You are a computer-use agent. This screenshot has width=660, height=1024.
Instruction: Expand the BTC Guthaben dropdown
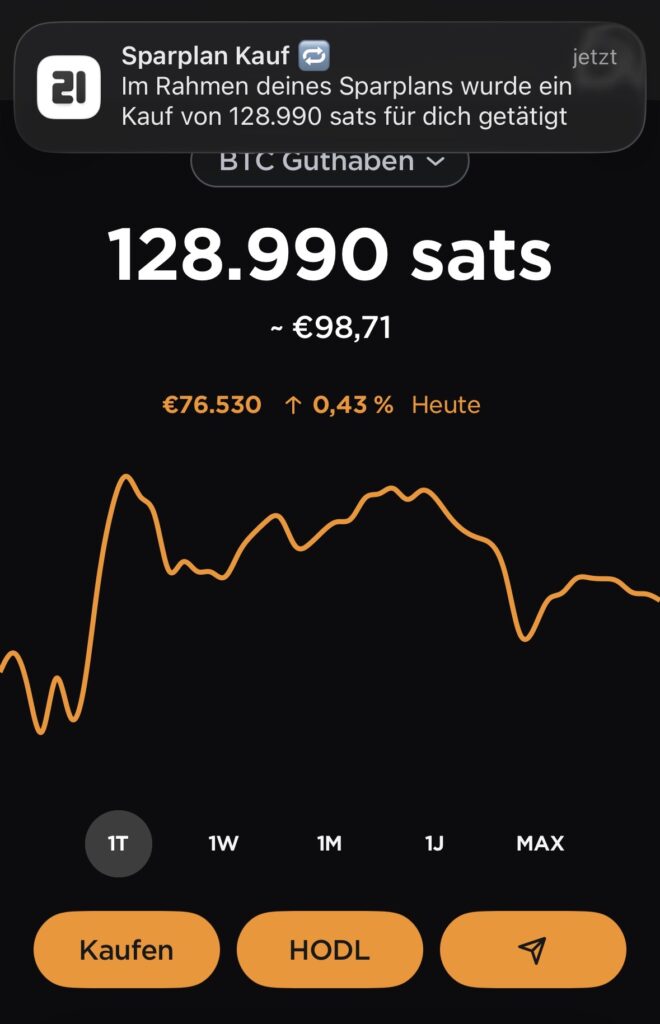(330, 163)
